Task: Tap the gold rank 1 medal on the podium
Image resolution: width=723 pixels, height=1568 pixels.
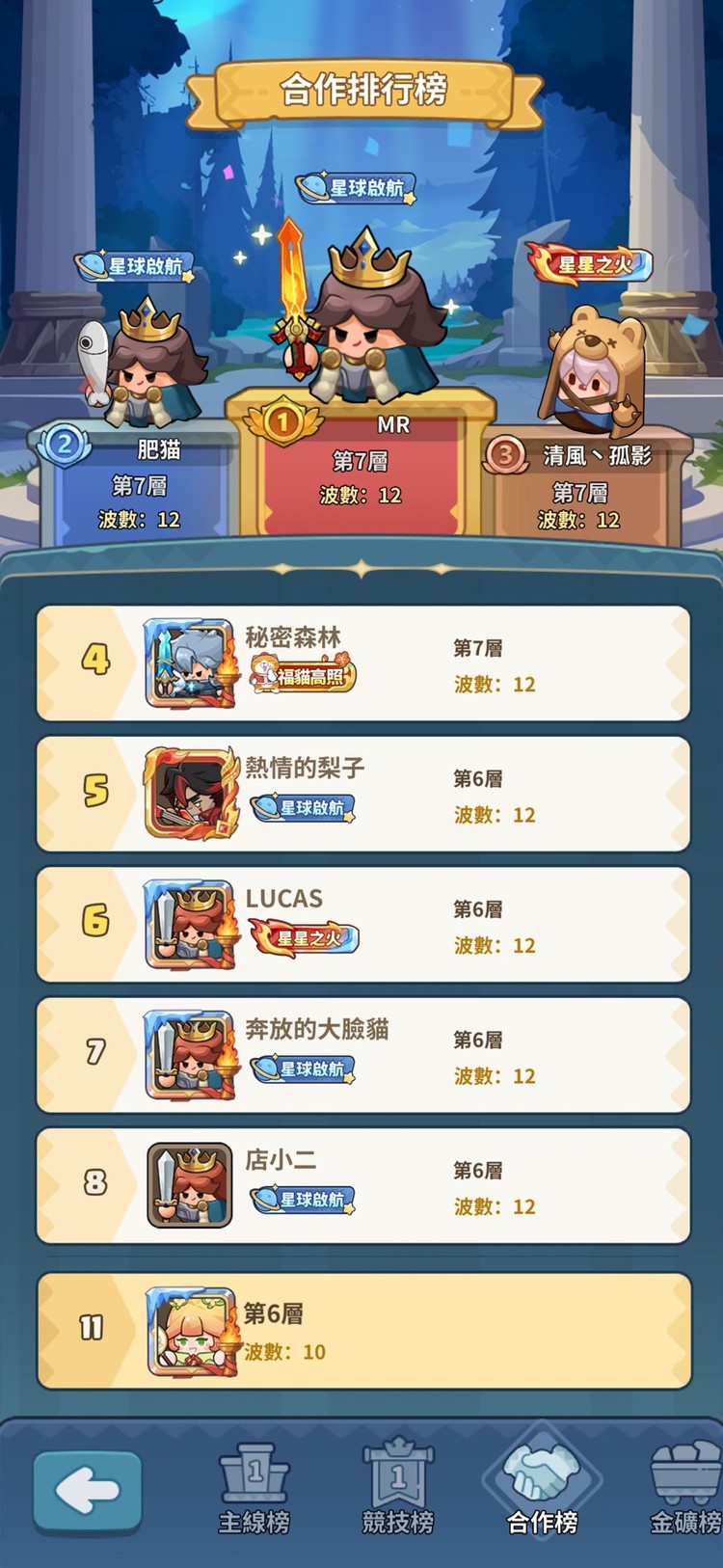Action: [x=282, y=421]
